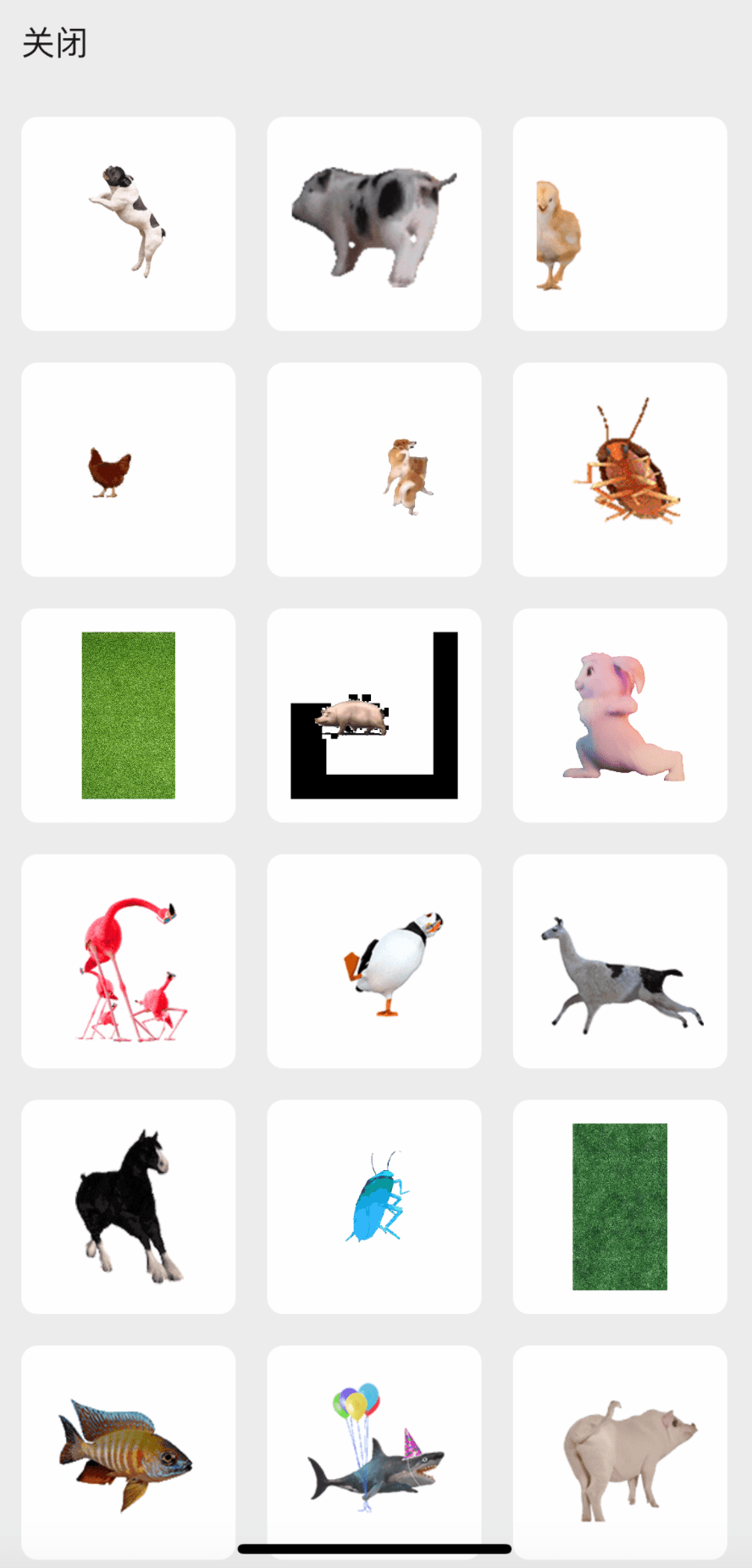Select the striped orange fish sticker

click(129, 1452)
